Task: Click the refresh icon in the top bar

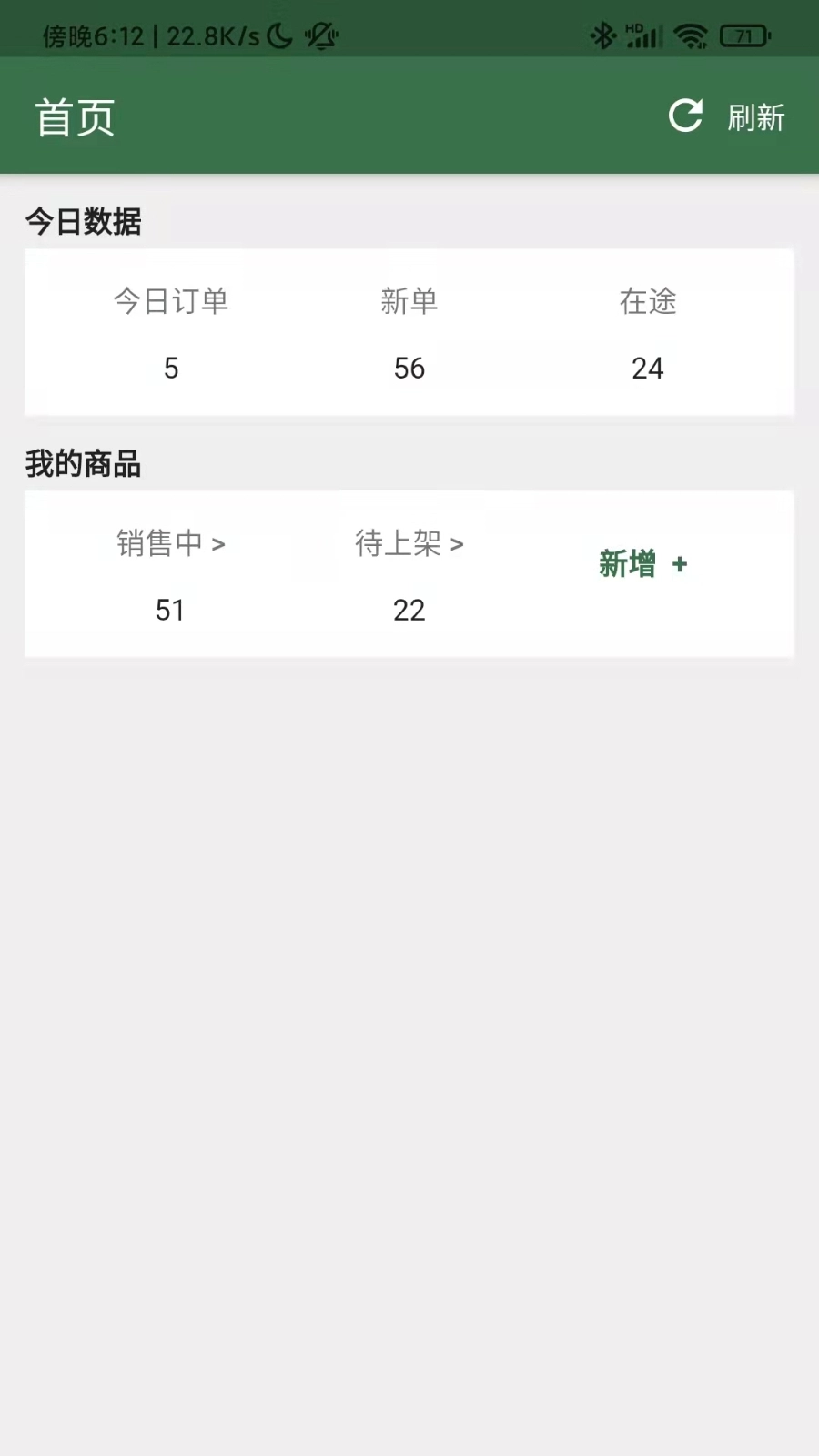Action: coord(686,116)
